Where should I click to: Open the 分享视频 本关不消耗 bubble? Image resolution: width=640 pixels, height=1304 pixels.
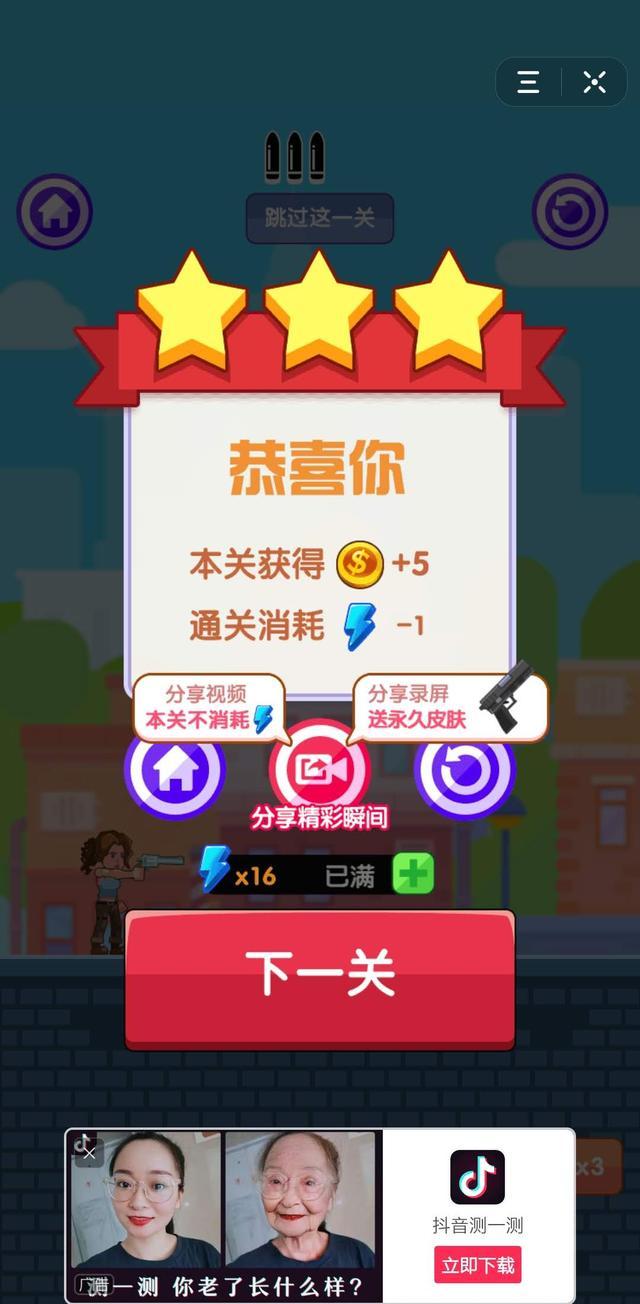click(208, 707)
